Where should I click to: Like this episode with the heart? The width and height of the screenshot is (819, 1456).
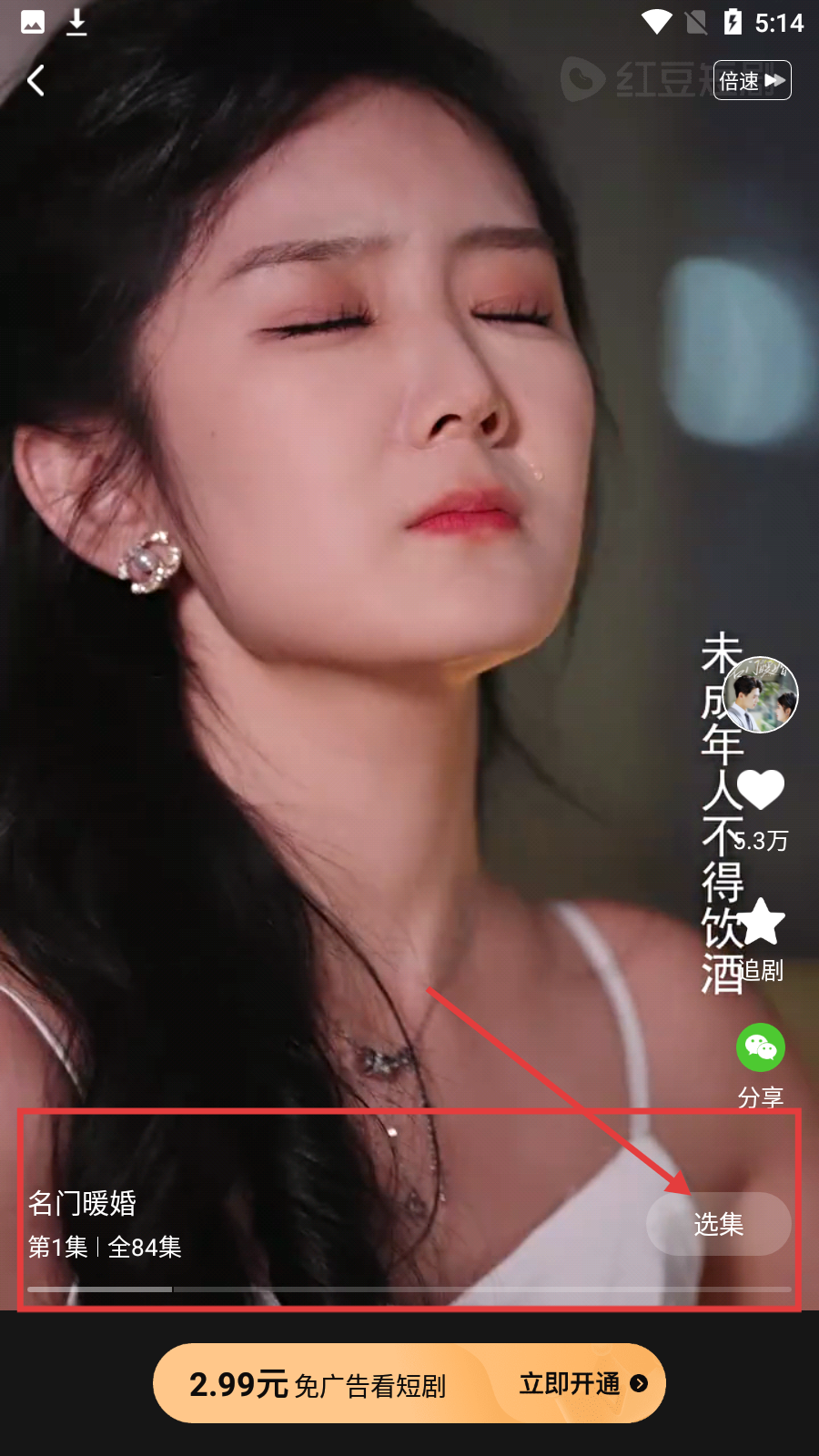761,789
